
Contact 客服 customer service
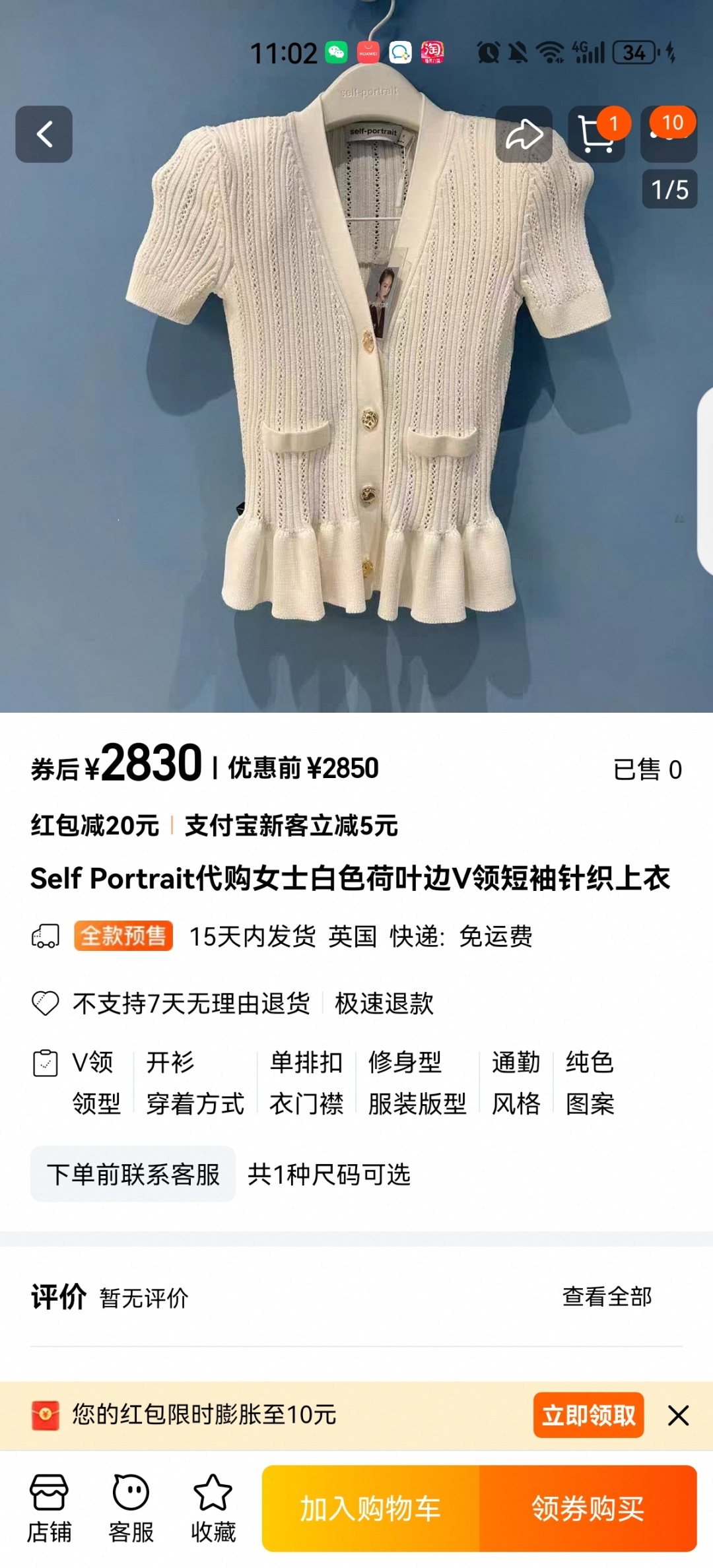click(x=131, y=1509)
